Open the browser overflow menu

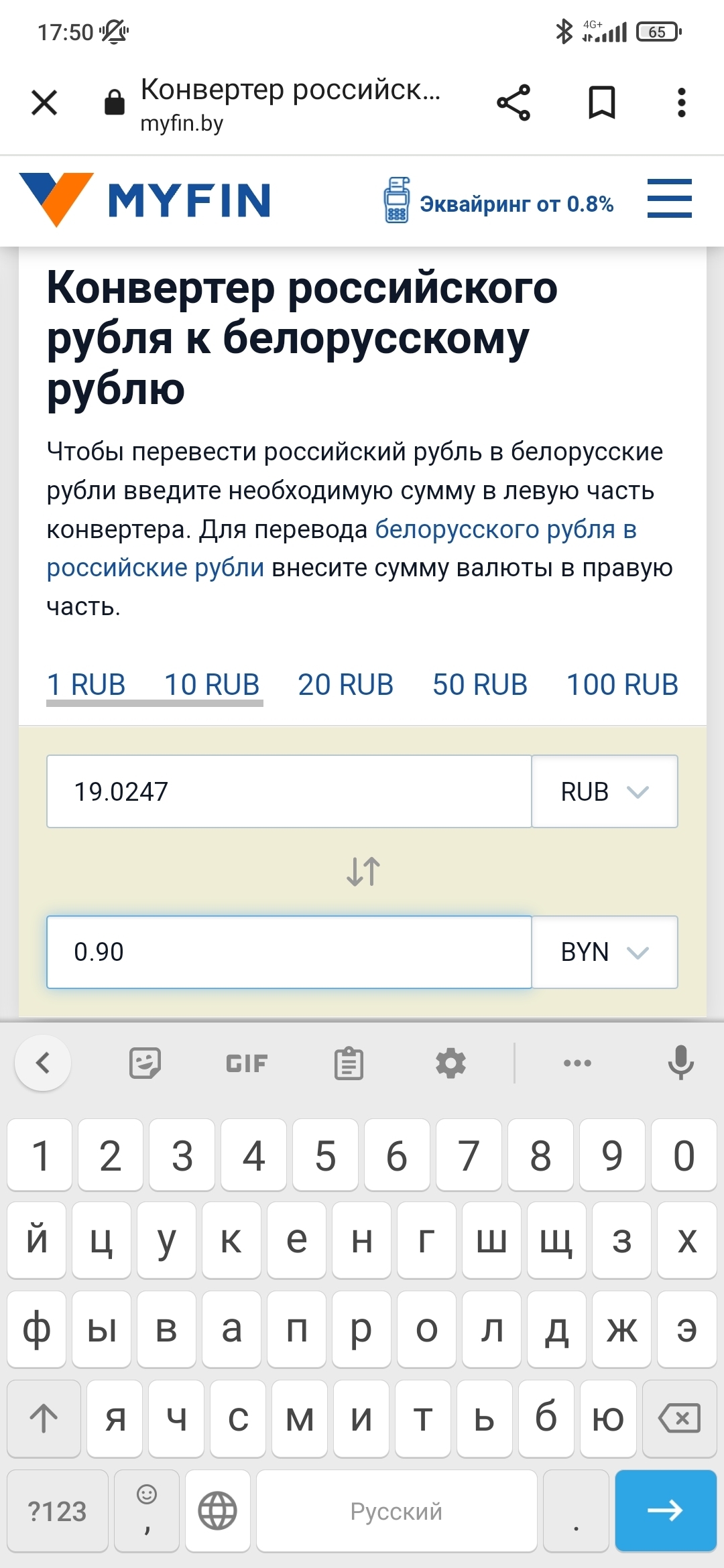pyautogui.click(x=681, y=103)
